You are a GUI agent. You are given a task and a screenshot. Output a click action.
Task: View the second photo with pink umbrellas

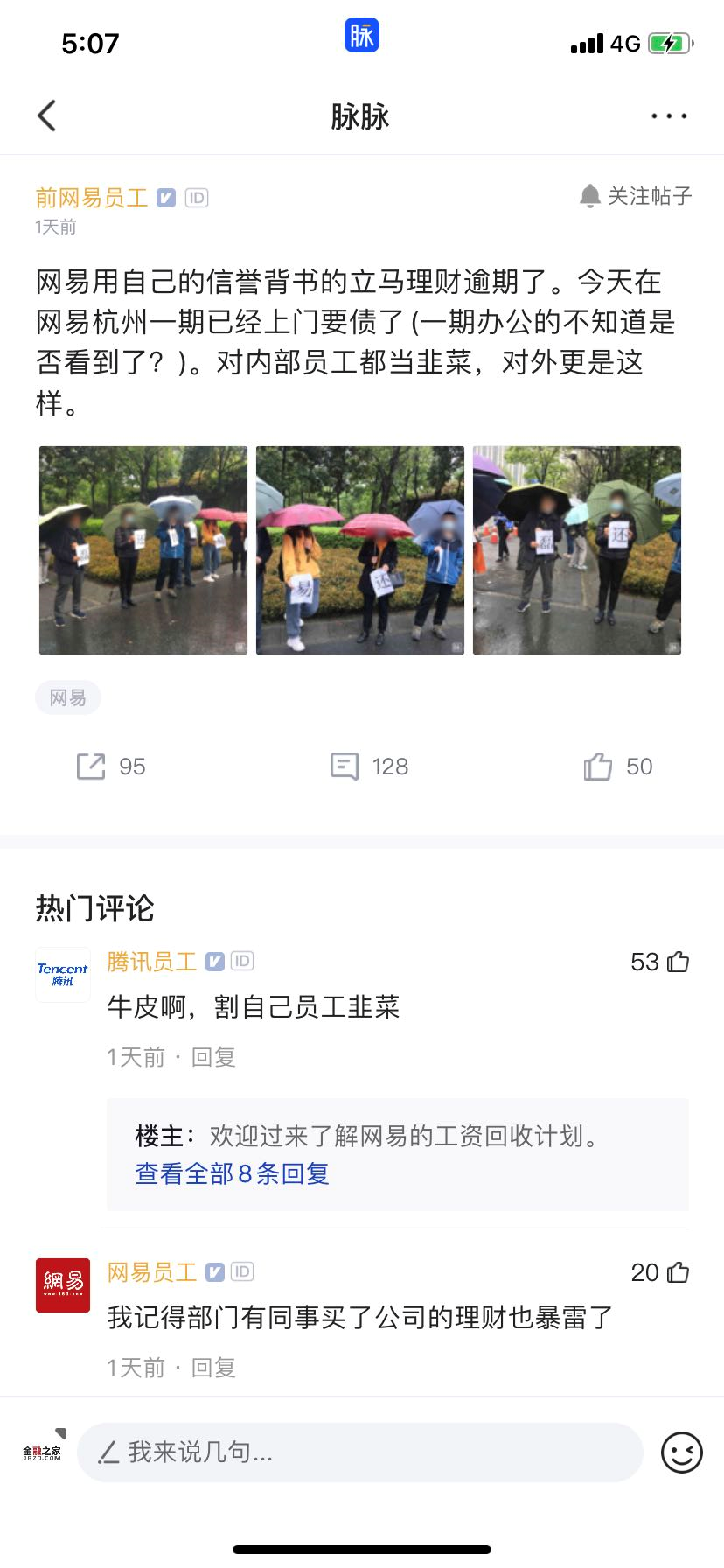pos(360,550)
